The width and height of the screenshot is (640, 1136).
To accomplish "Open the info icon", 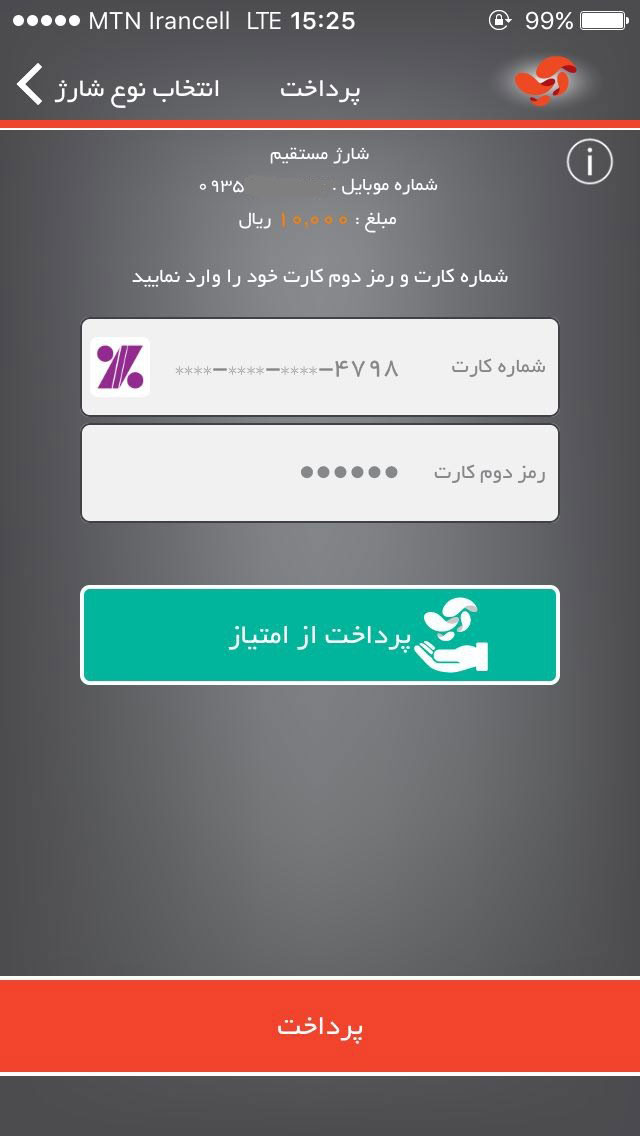I will [x=589, y=162].
